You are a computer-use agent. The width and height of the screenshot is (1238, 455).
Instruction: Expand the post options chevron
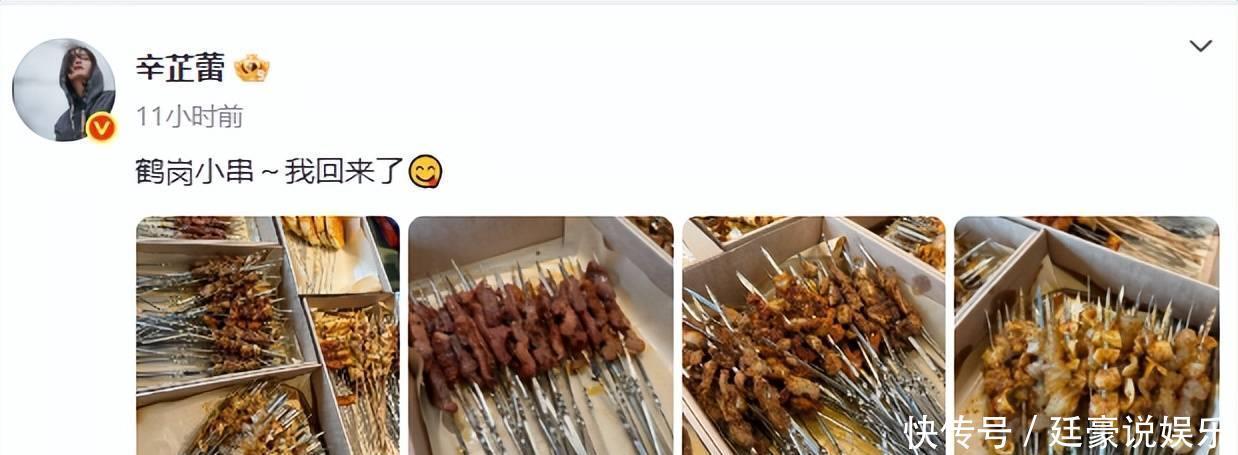click(x=1200, y=46)
